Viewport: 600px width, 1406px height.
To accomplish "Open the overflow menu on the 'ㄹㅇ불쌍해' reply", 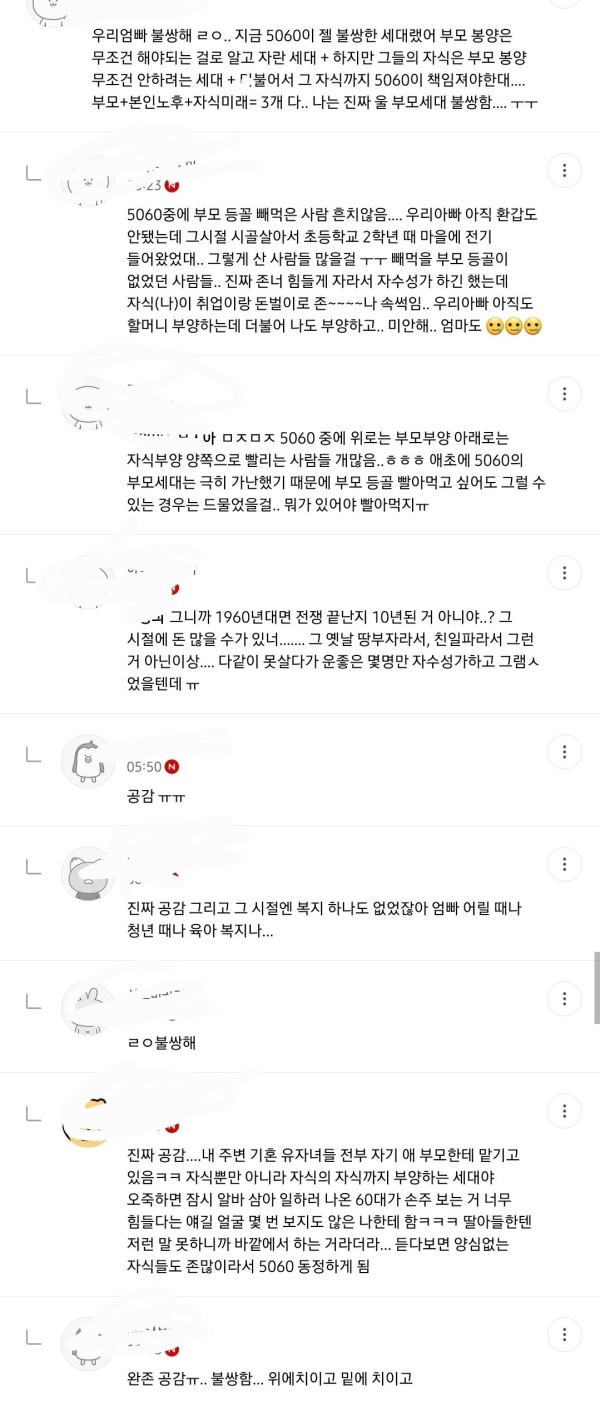I will [565, 998].
